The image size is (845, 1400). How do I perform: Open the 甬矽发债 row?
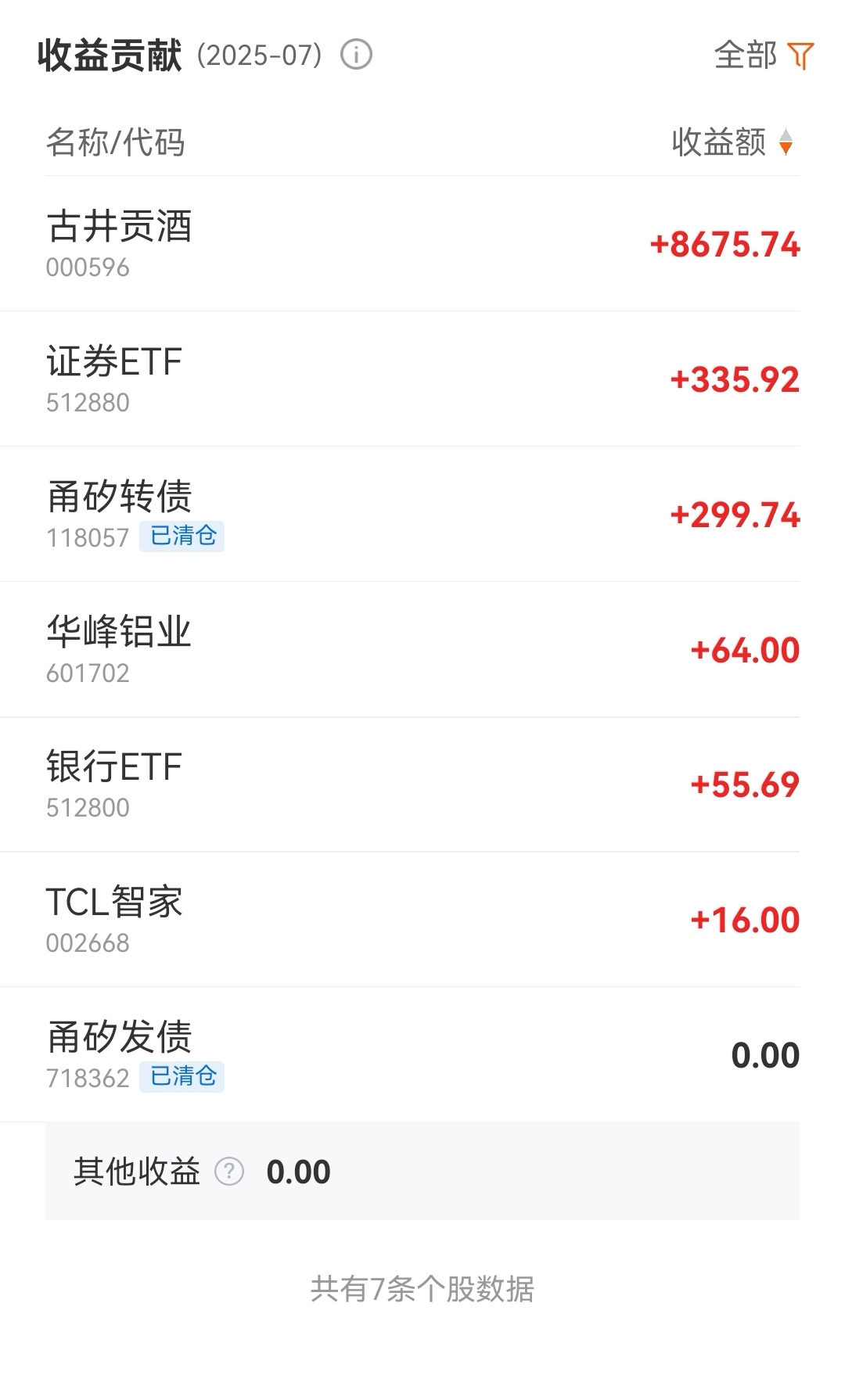click(422, 1055)
